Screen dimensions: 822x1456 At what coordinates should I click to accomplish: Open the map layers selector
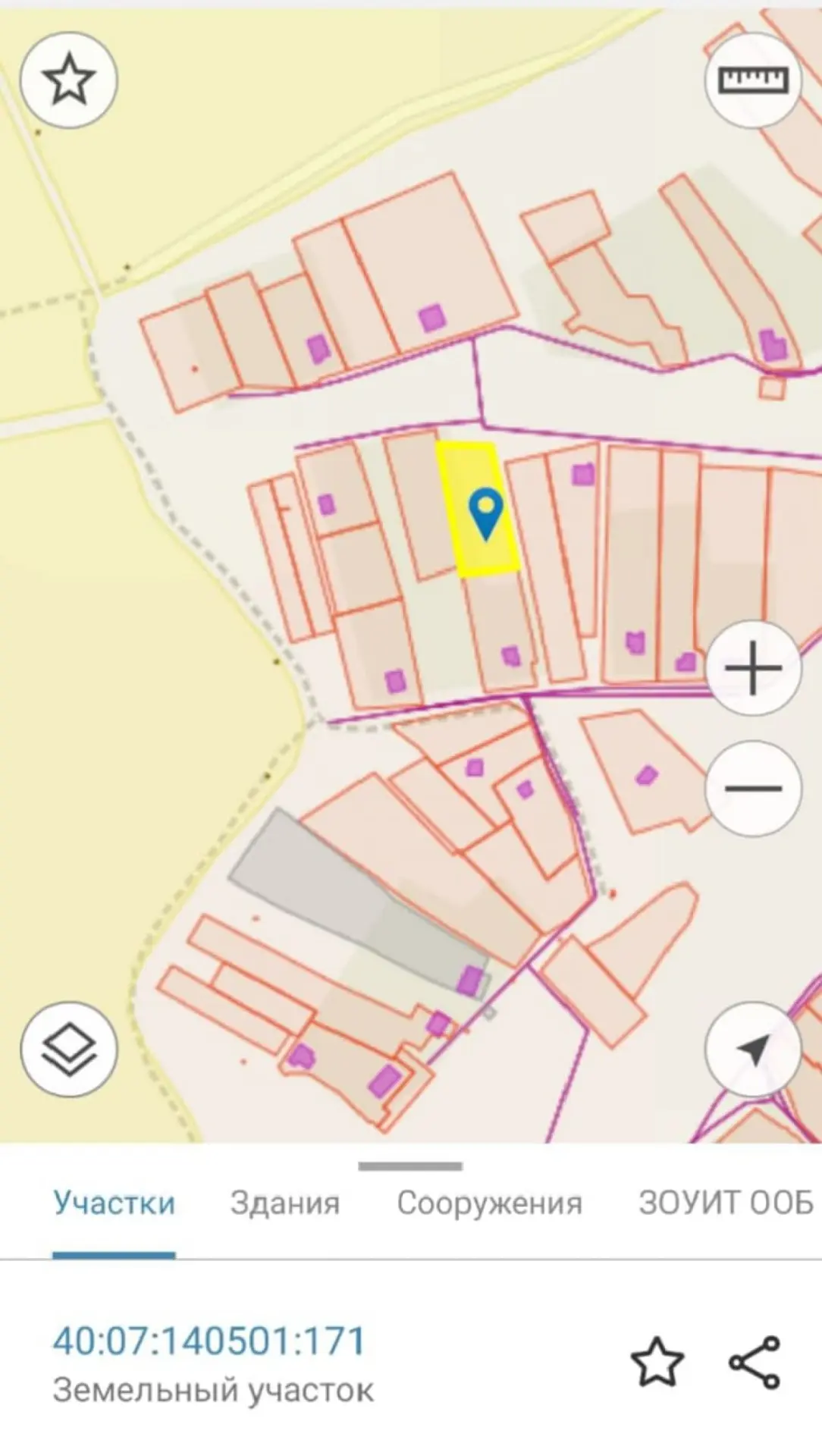click(x=68, y=1050)
